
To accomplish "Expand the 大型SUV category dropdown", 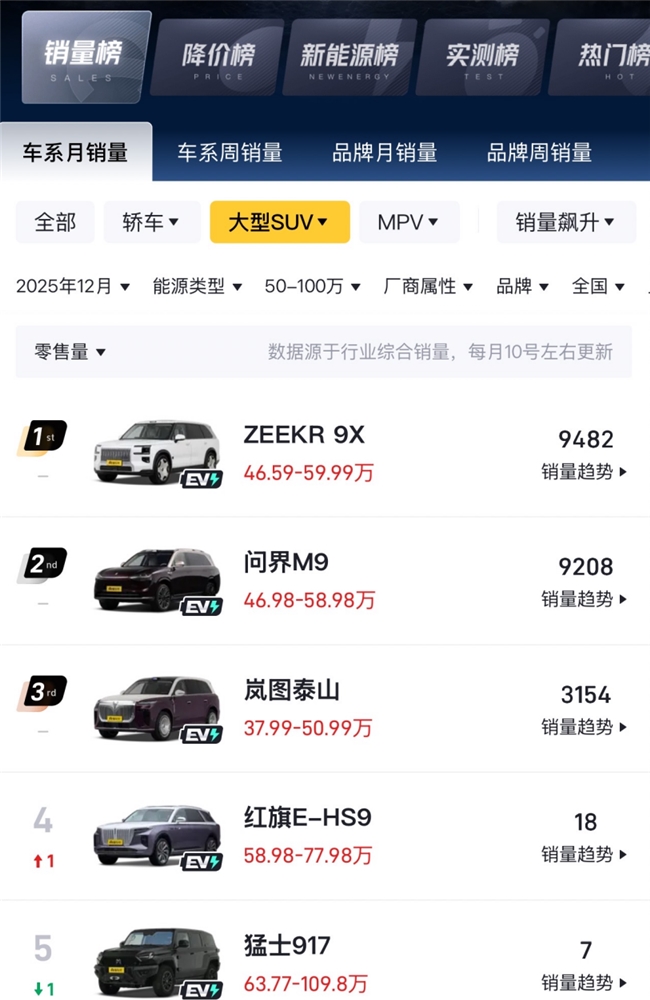I will [x=279, y=222].
